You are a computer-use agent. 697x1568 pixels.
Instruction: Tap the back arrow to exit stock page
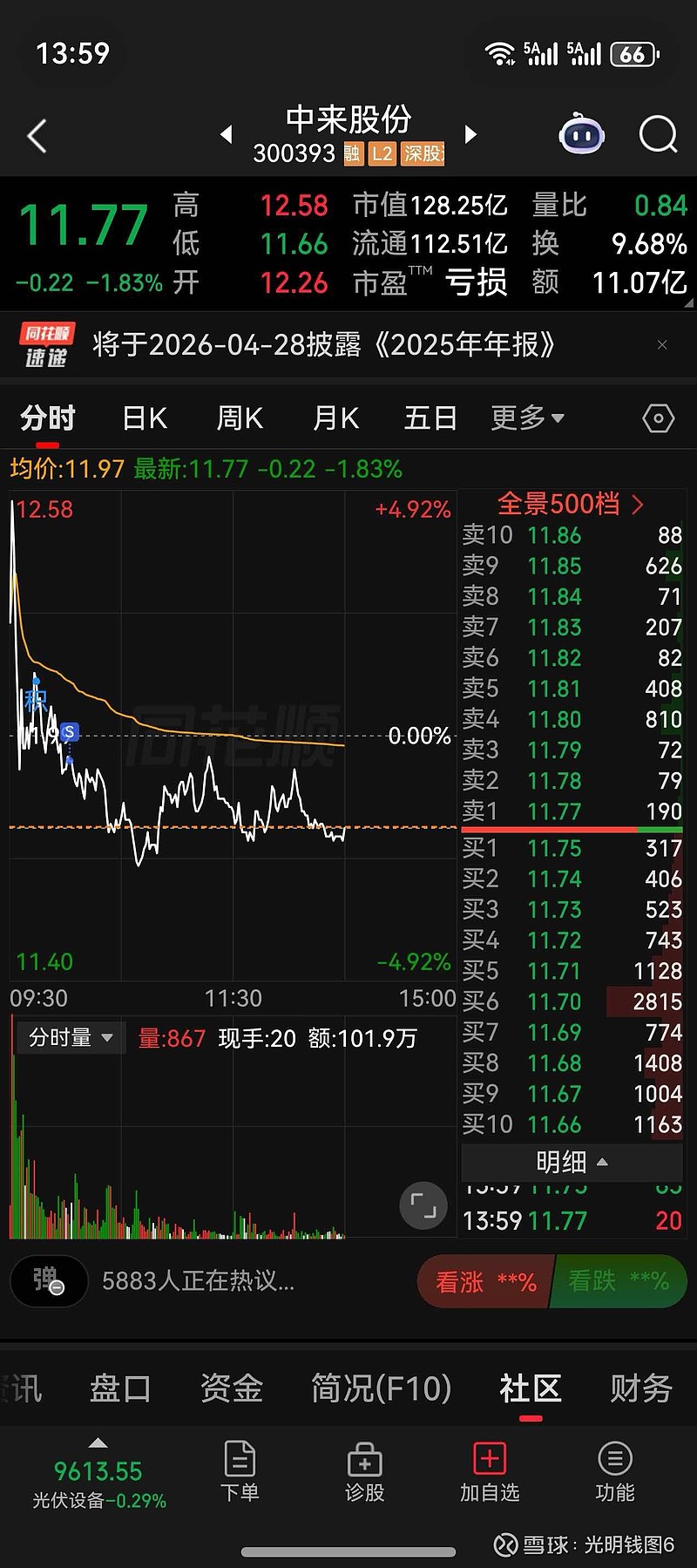point(35,135)
